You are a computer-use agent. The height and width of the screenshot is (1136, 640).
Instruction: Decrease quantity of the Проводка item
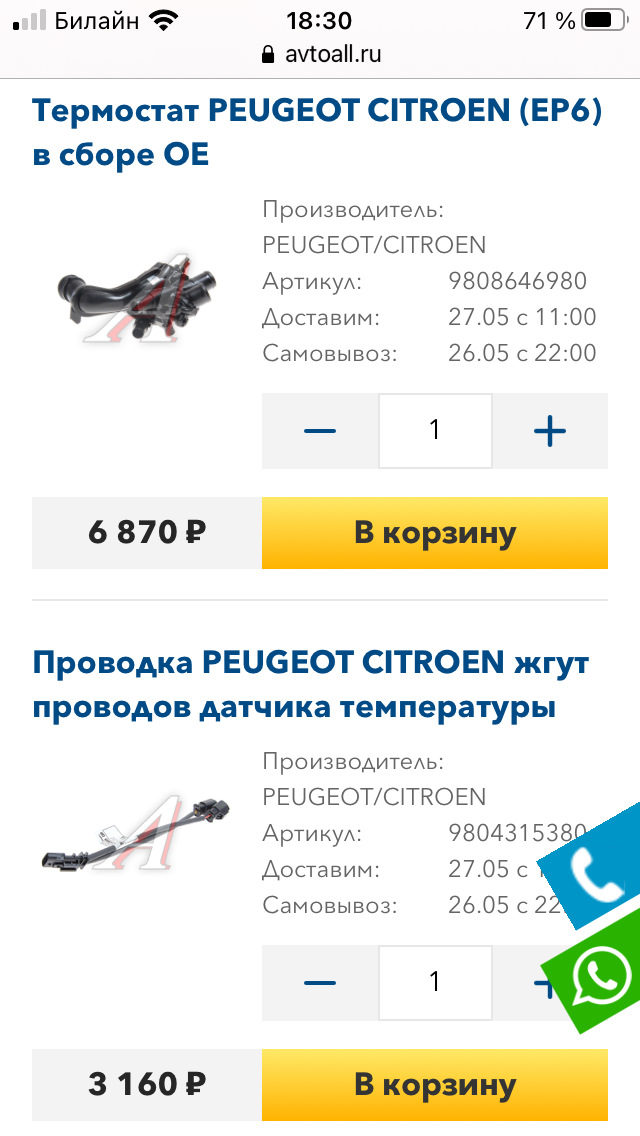coord(320,983)
